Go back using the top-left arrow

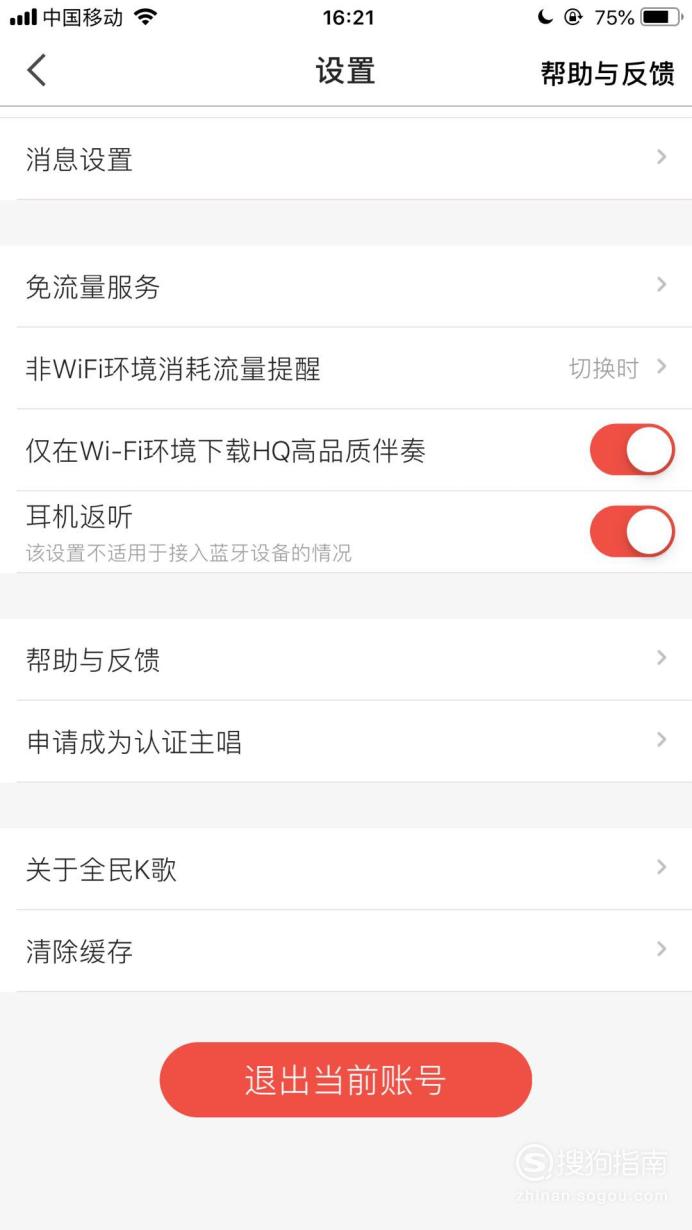(x=37, y=71)
